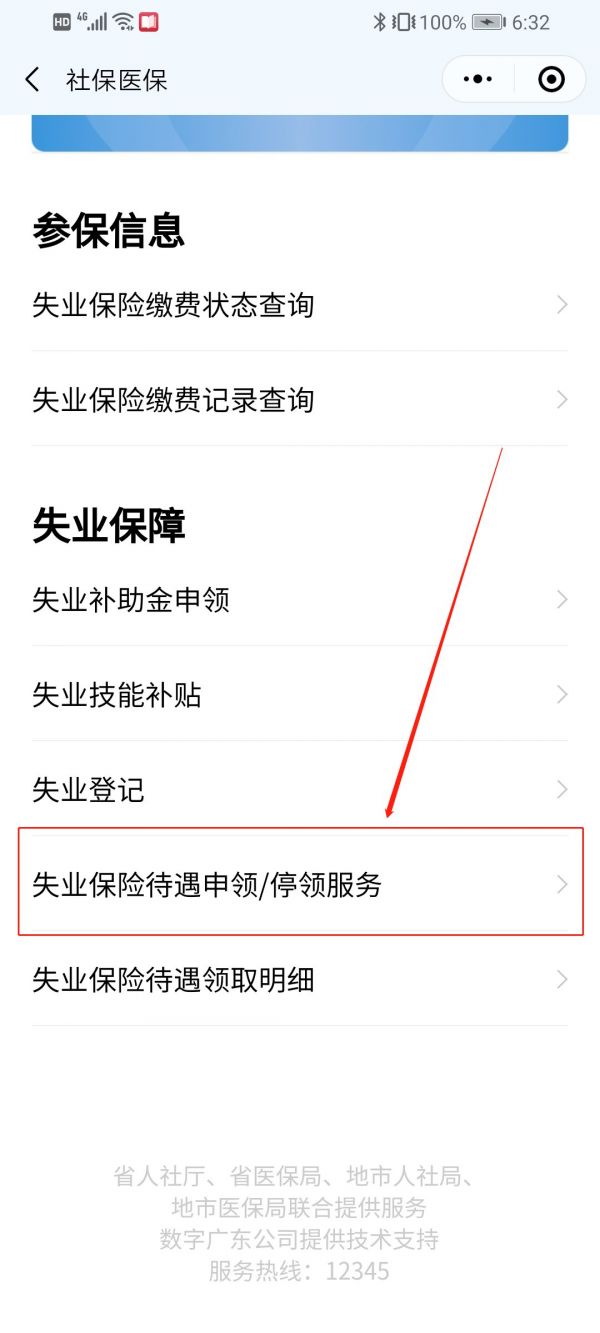Open 失业保险缴费记录查询
Viewport: 600px width, 1333px height.
click(299, 400)
